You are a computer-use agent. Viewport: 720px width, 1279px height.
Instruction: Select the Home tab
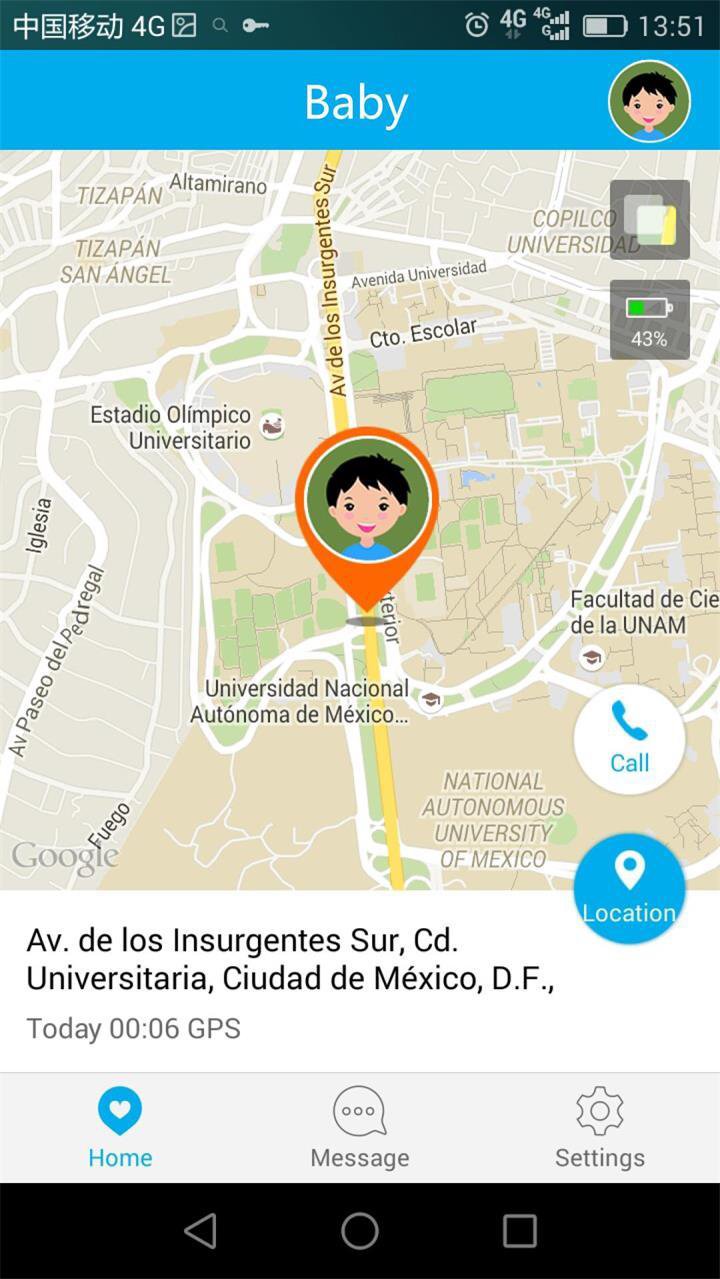pos(120,1128)
